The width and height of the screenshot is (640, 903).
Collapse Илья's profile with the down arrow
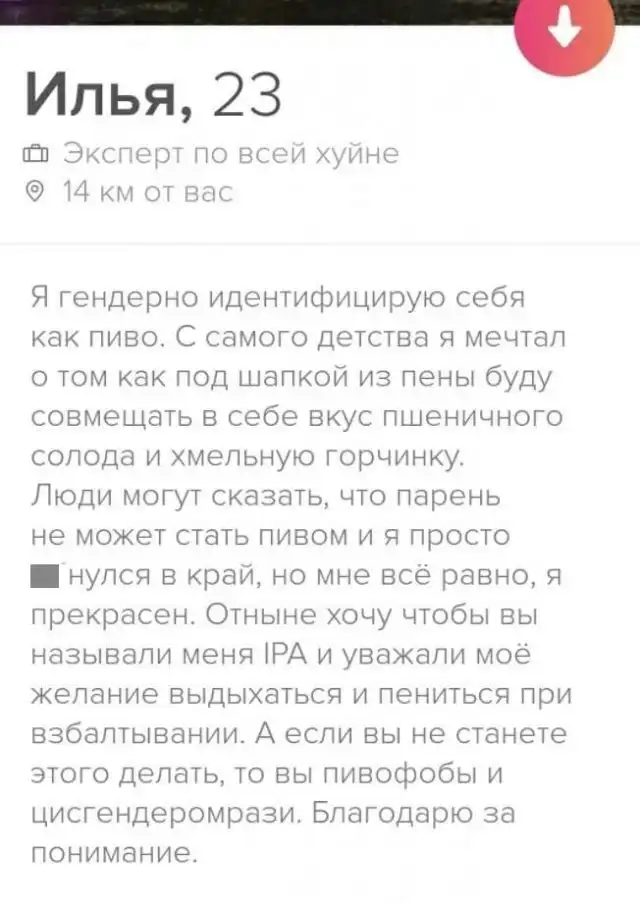point(565,28)
